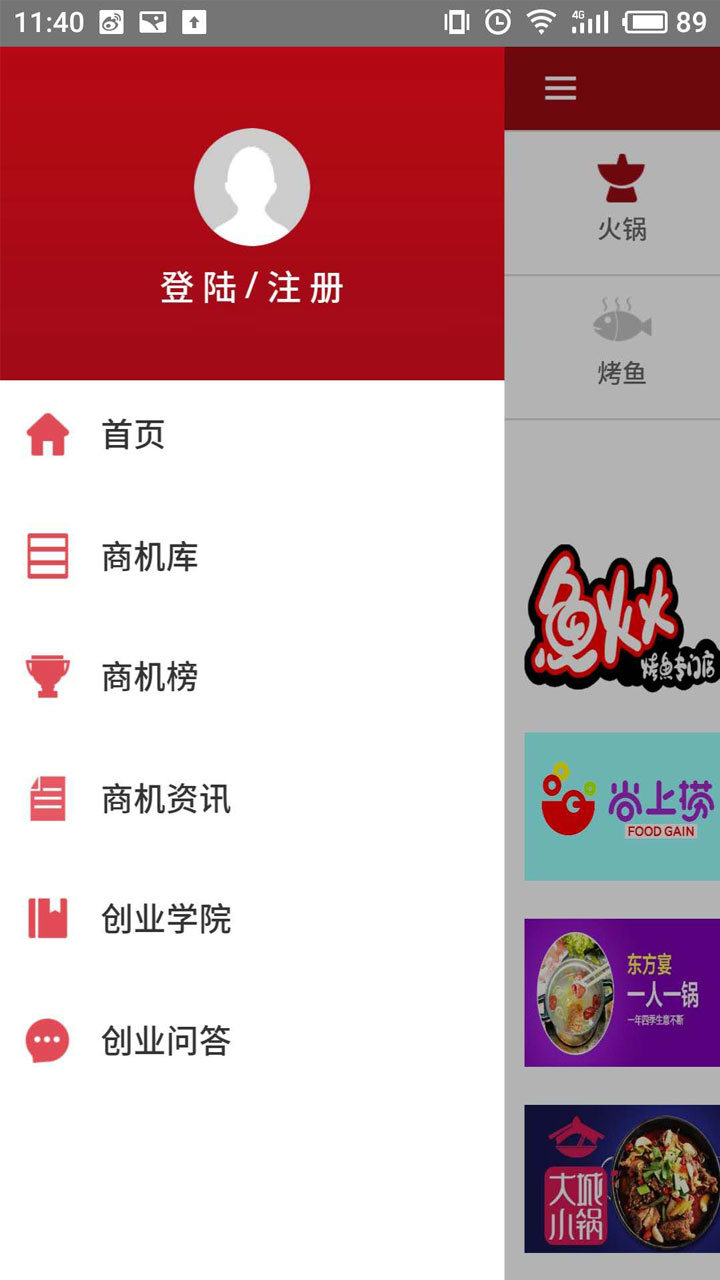Open the 尚上捞 FOOD GAIN card

622,806
